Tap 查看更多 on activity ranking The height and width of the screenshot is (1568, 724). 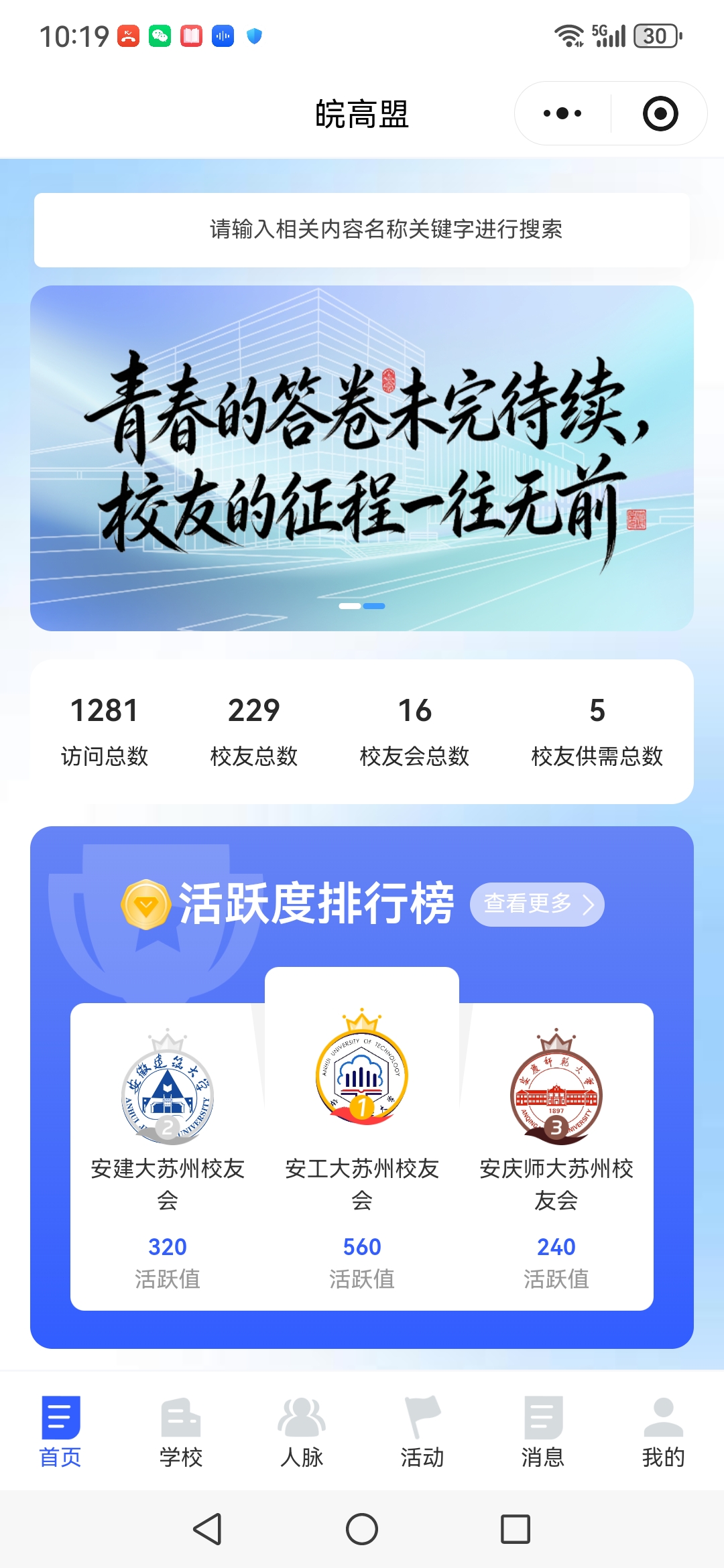(537, 904)
